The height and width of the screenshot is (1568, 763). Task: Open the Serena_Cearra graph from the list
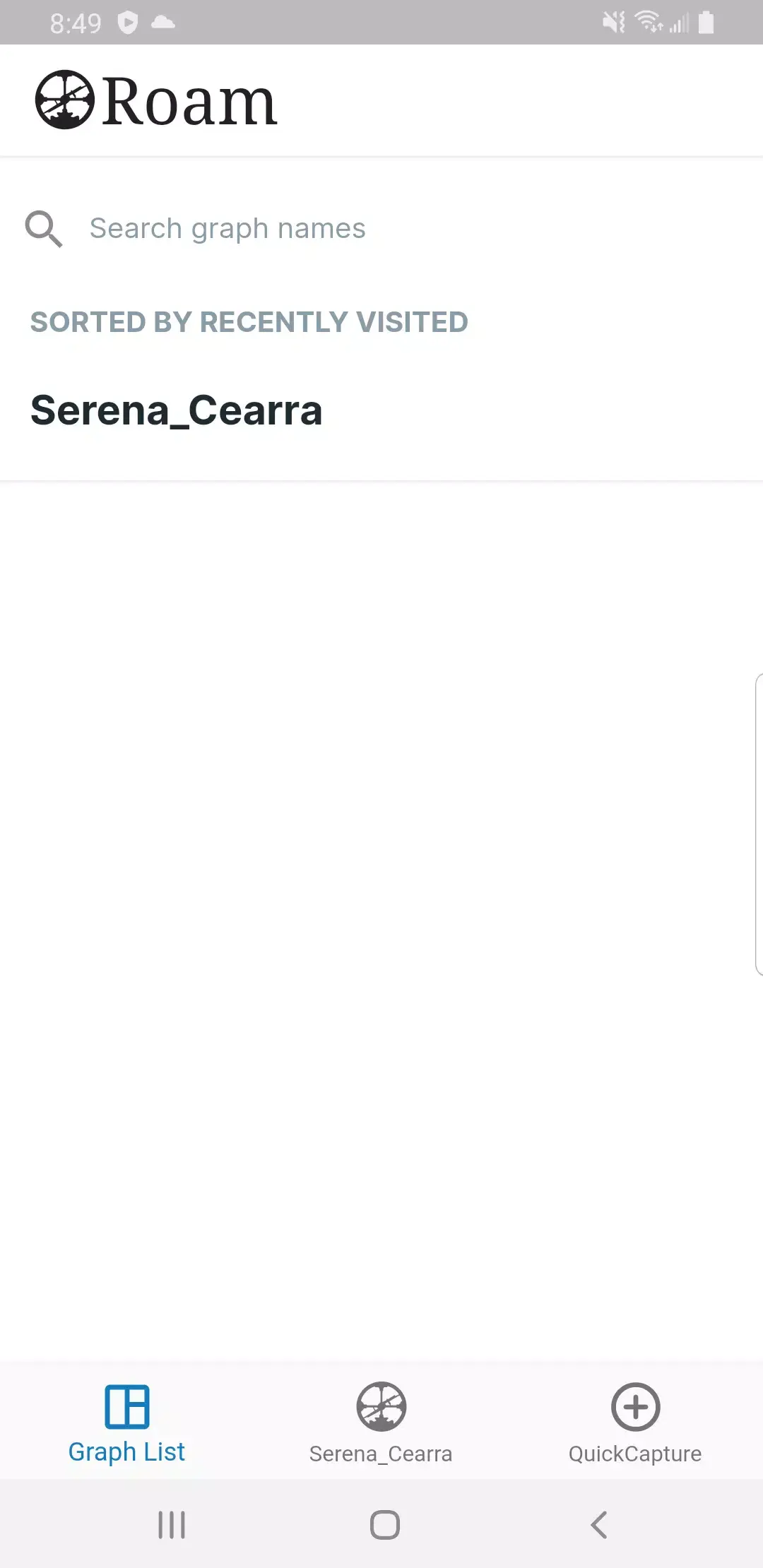pos(177,411)
